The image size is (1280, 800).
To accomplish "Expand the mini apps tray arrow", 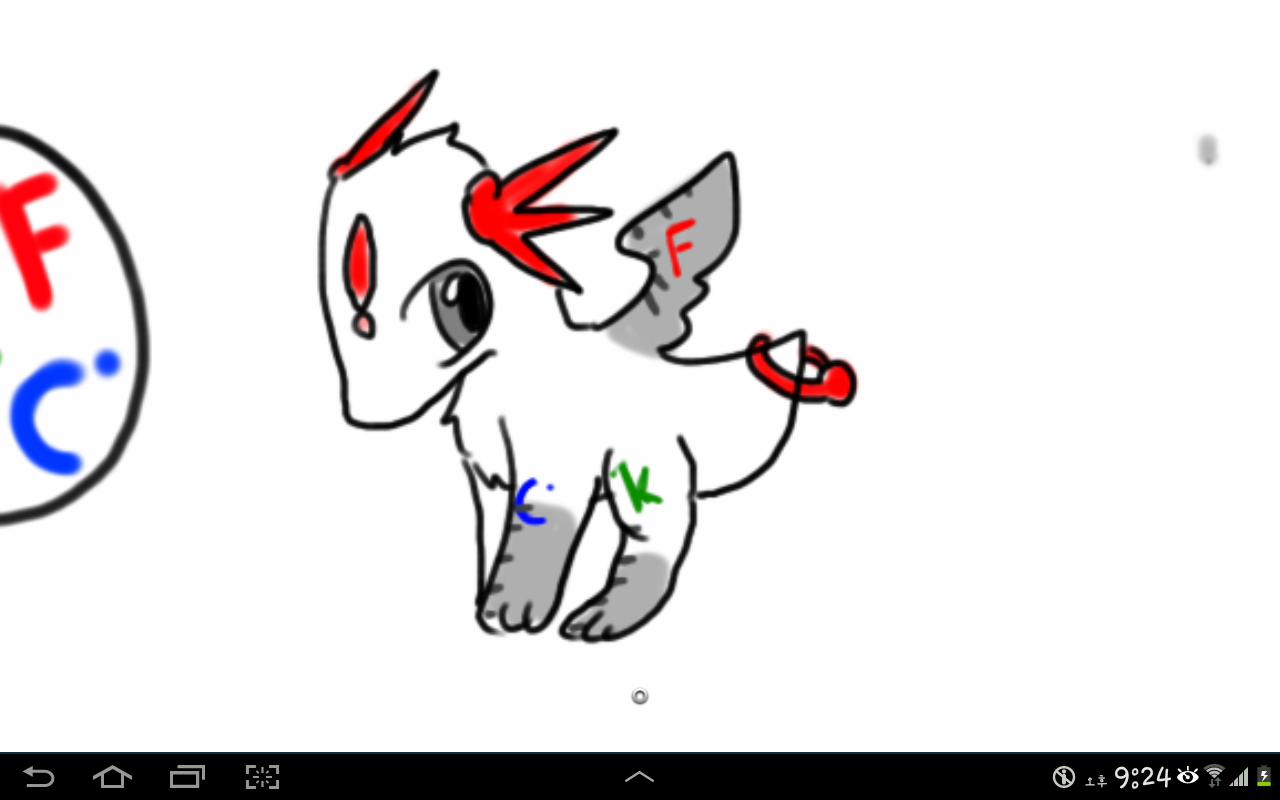I will tap(639, 777).
